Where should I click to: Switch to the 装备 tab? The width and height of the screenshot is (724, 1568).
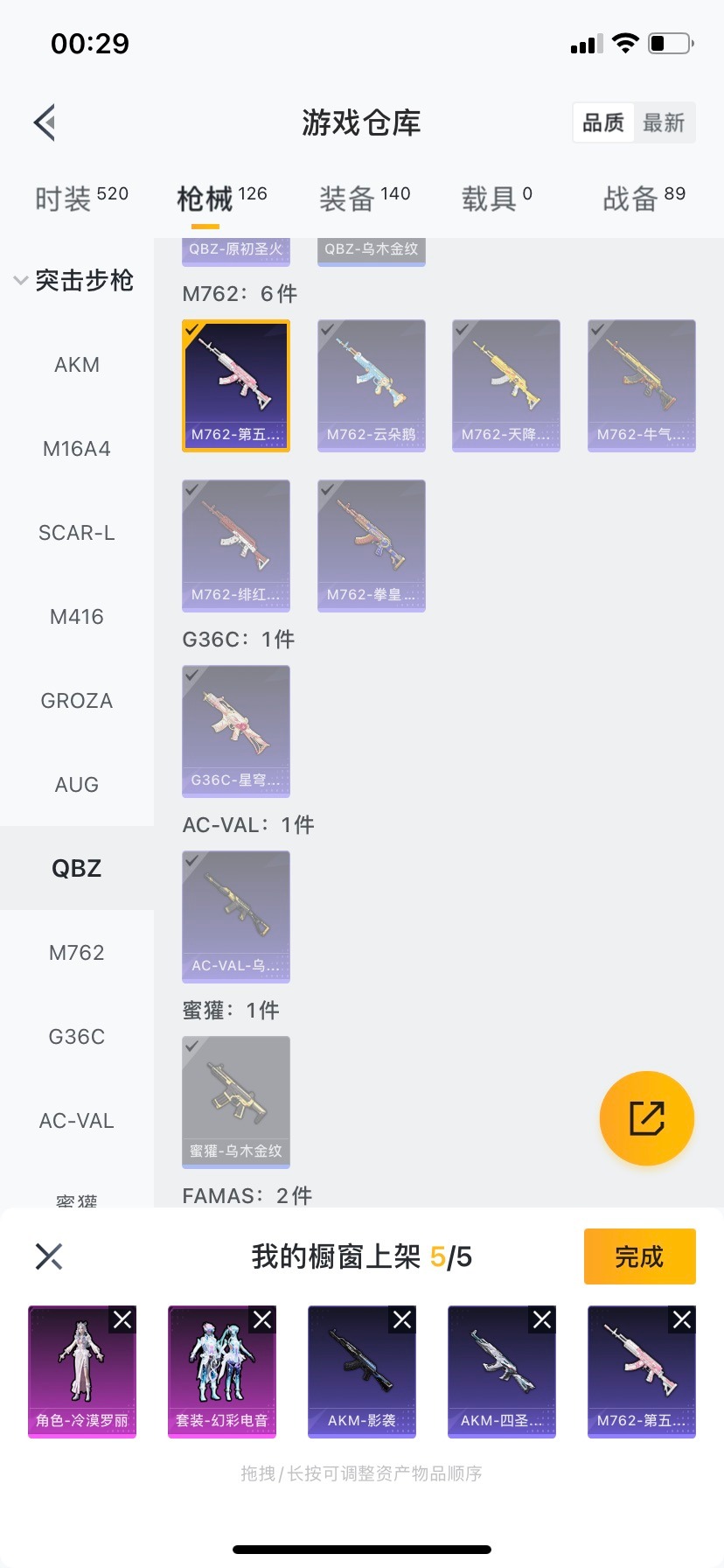pos(364,199)
